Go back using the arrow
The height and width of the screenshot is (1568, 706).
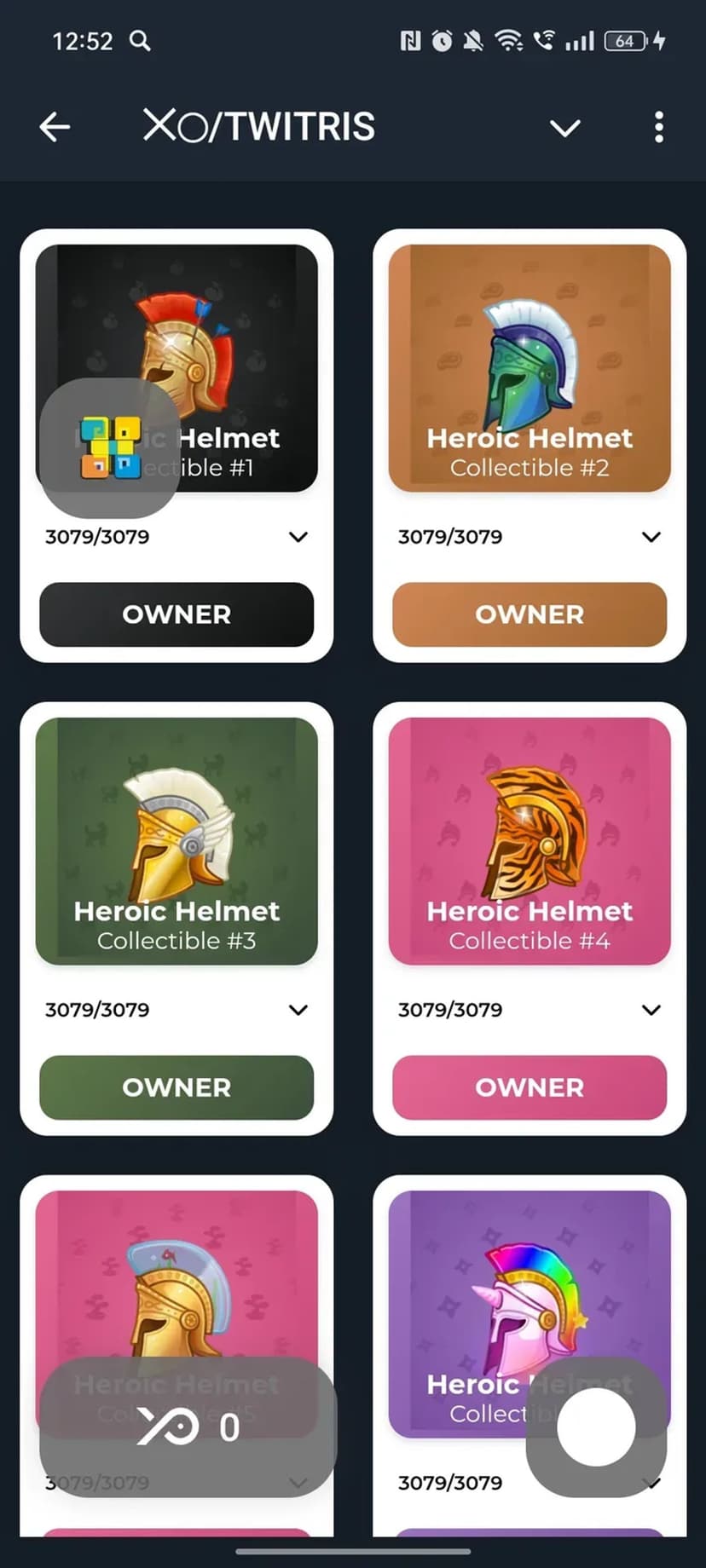[55, 127]
